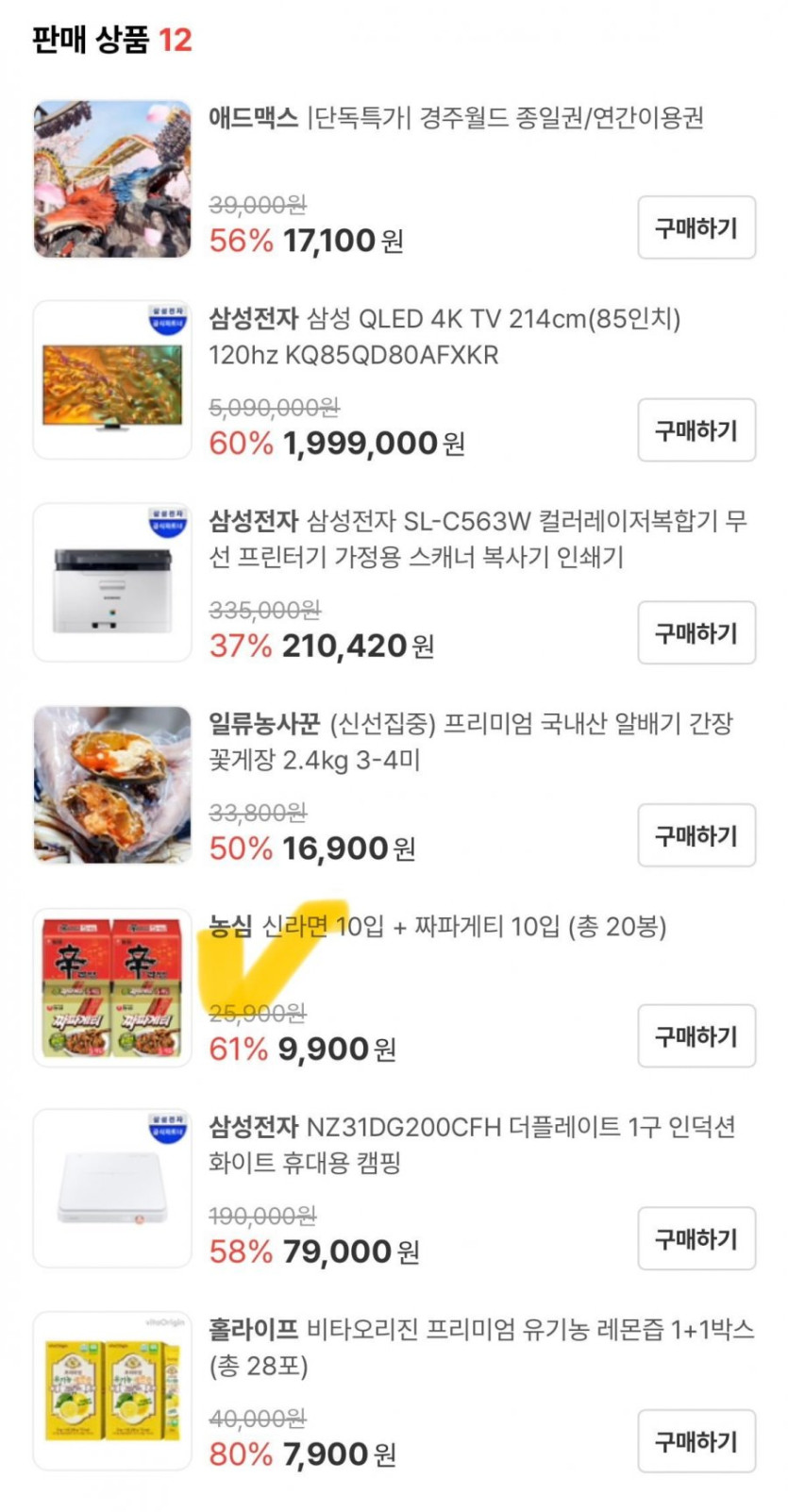Purchase the SL-C563W color laser printer
Viewport: 788px width, 1512px height.
point(696,632)
